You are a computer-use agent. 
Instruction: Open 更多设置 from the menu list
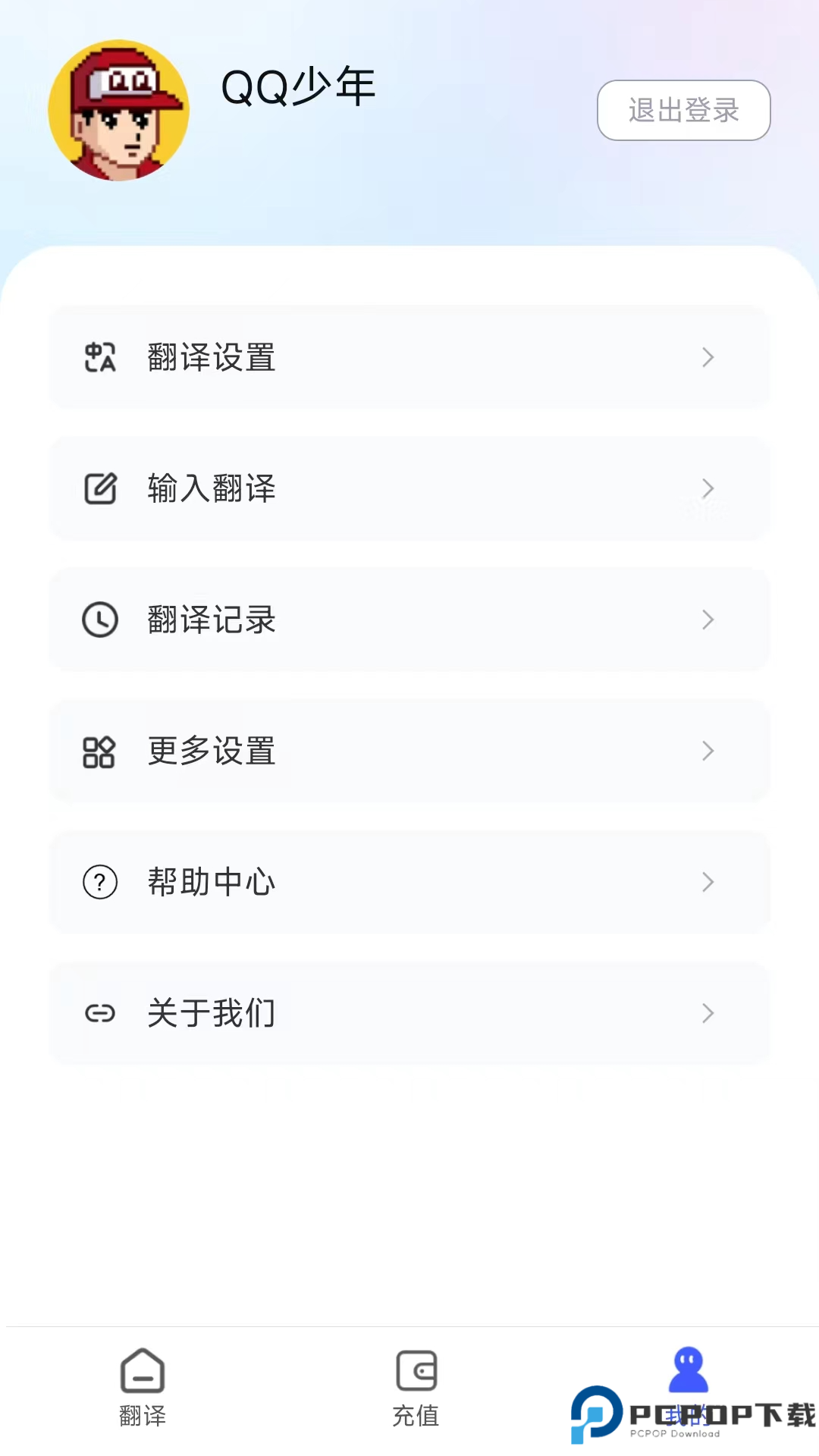(x=409, y=751)
